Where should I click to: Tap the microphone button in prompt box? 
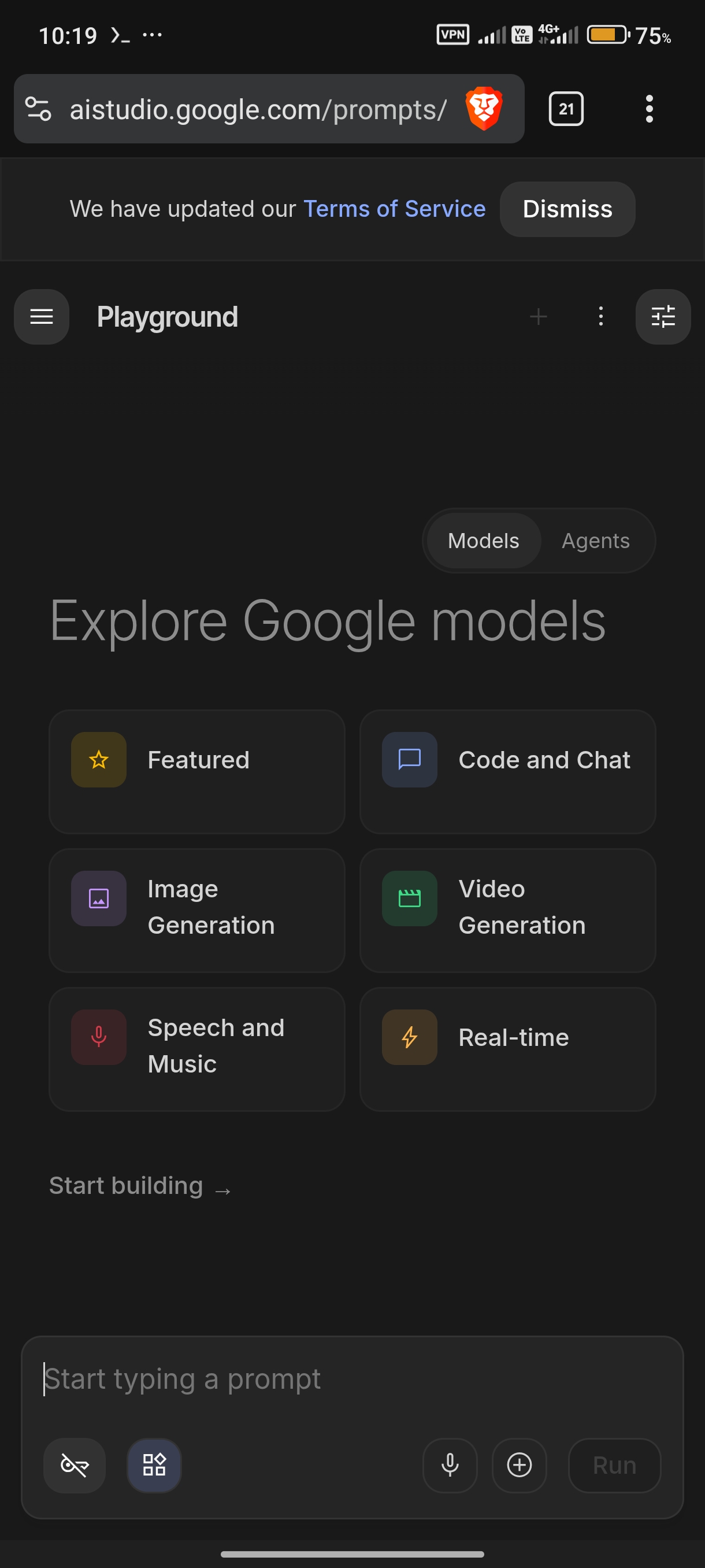[x=450, y=1465]
